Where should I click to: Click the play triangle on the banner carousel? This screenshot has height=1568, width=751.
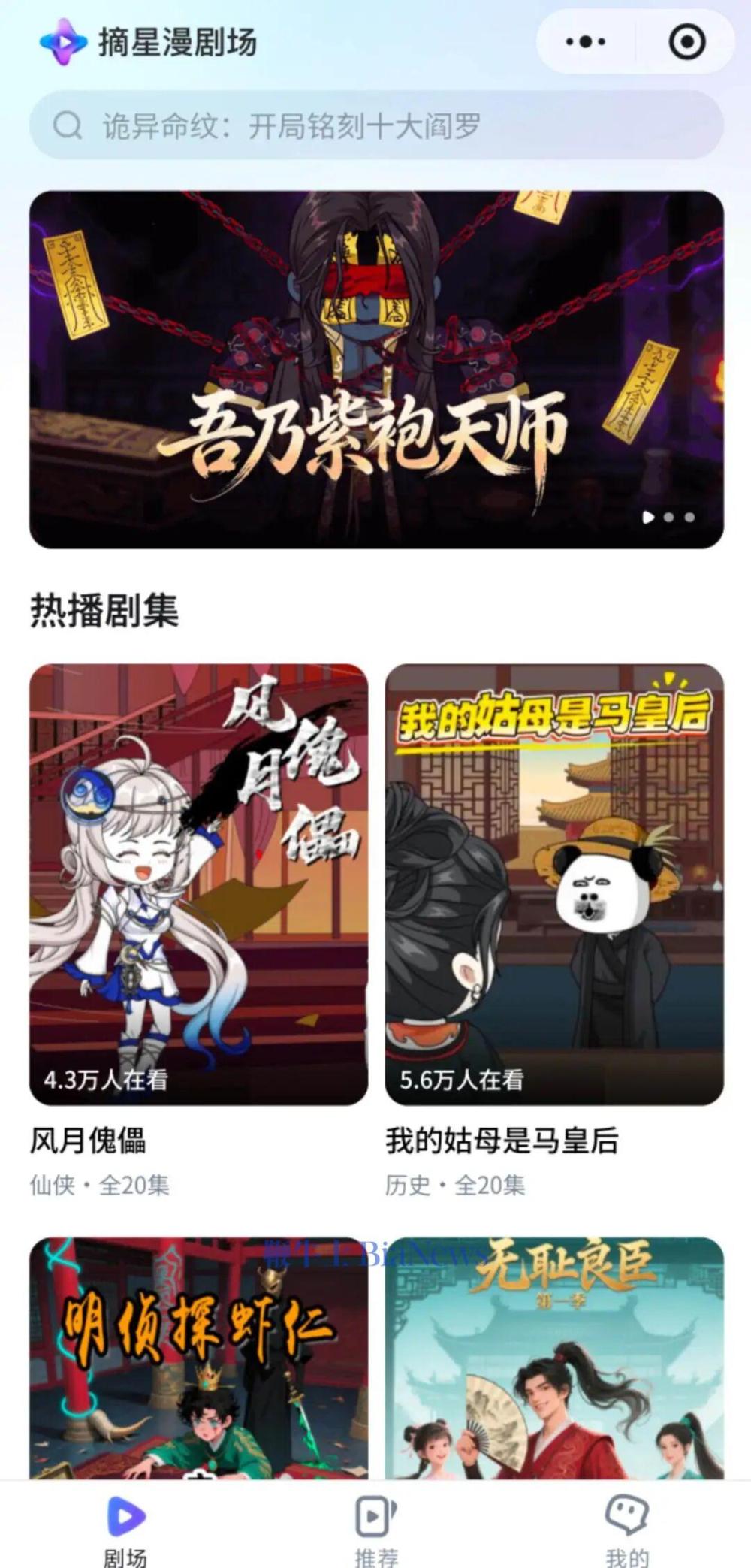coord(649,518)
